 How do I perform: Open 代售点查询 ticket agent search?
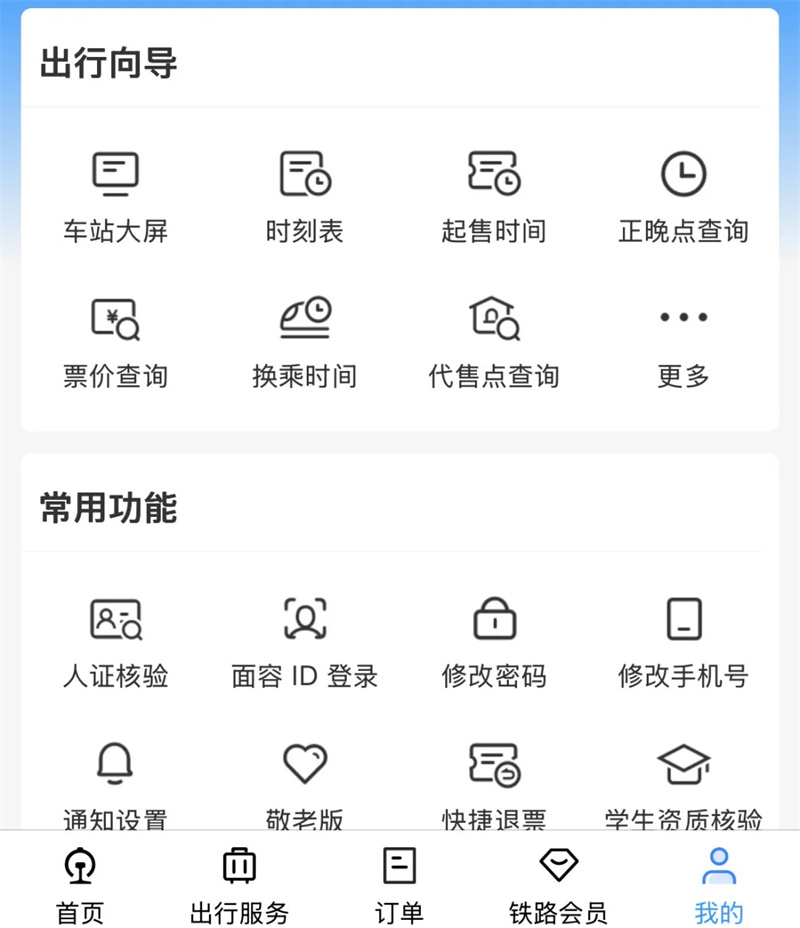pyautogui.click(x=494, y=340)
